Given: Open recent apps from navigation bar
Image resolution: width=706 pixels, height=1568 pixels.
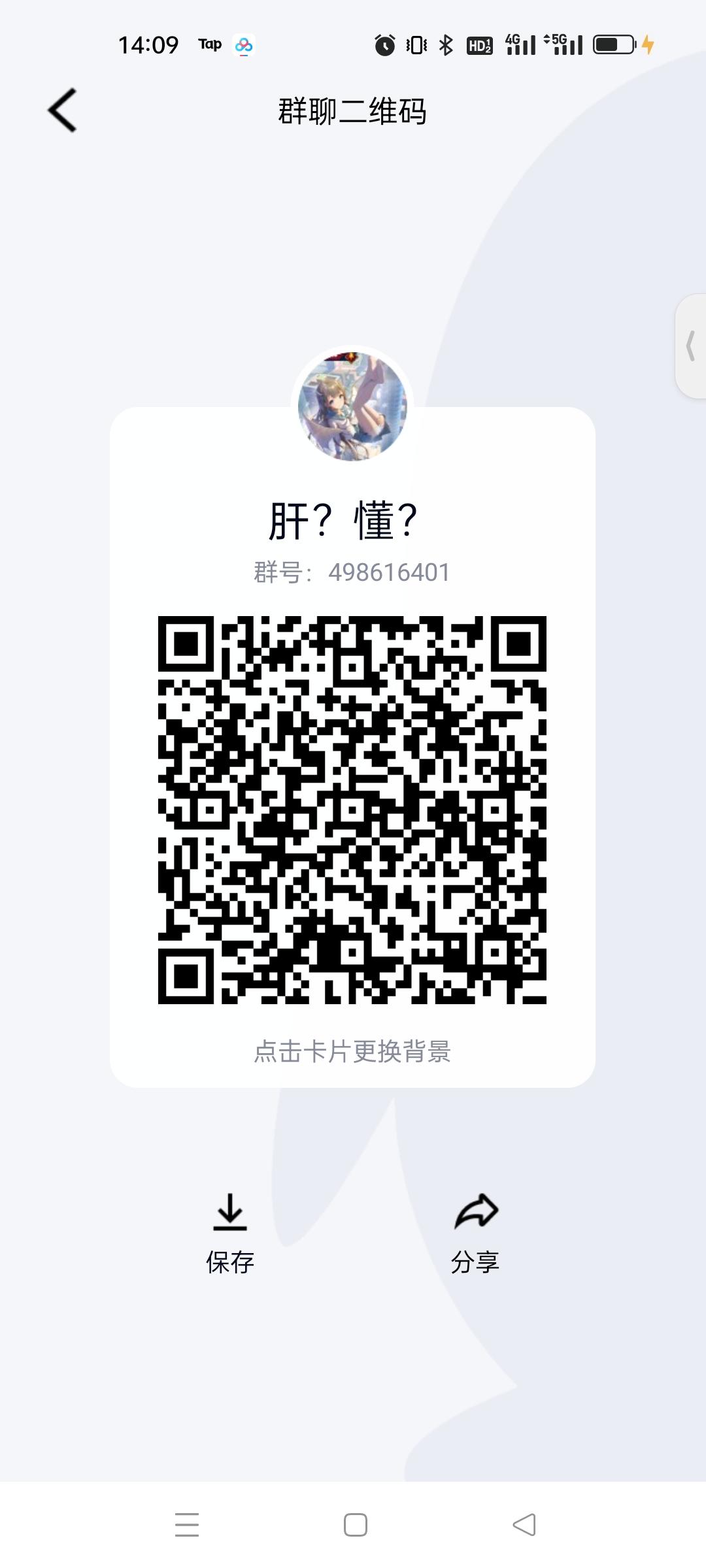Looking at the screenshot, I should coord(186,1525).
